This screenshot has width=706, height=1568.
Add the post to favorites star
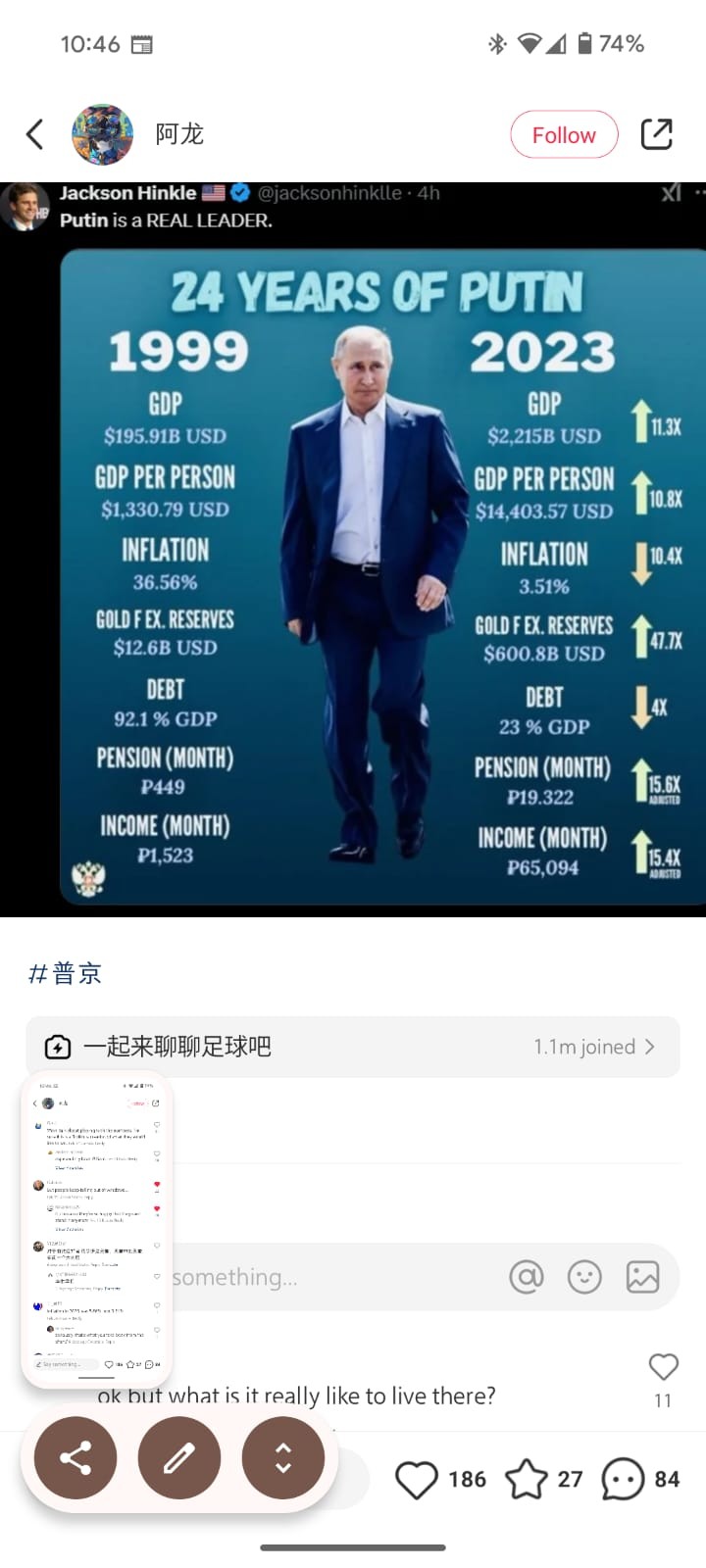tap(527, 1480)
